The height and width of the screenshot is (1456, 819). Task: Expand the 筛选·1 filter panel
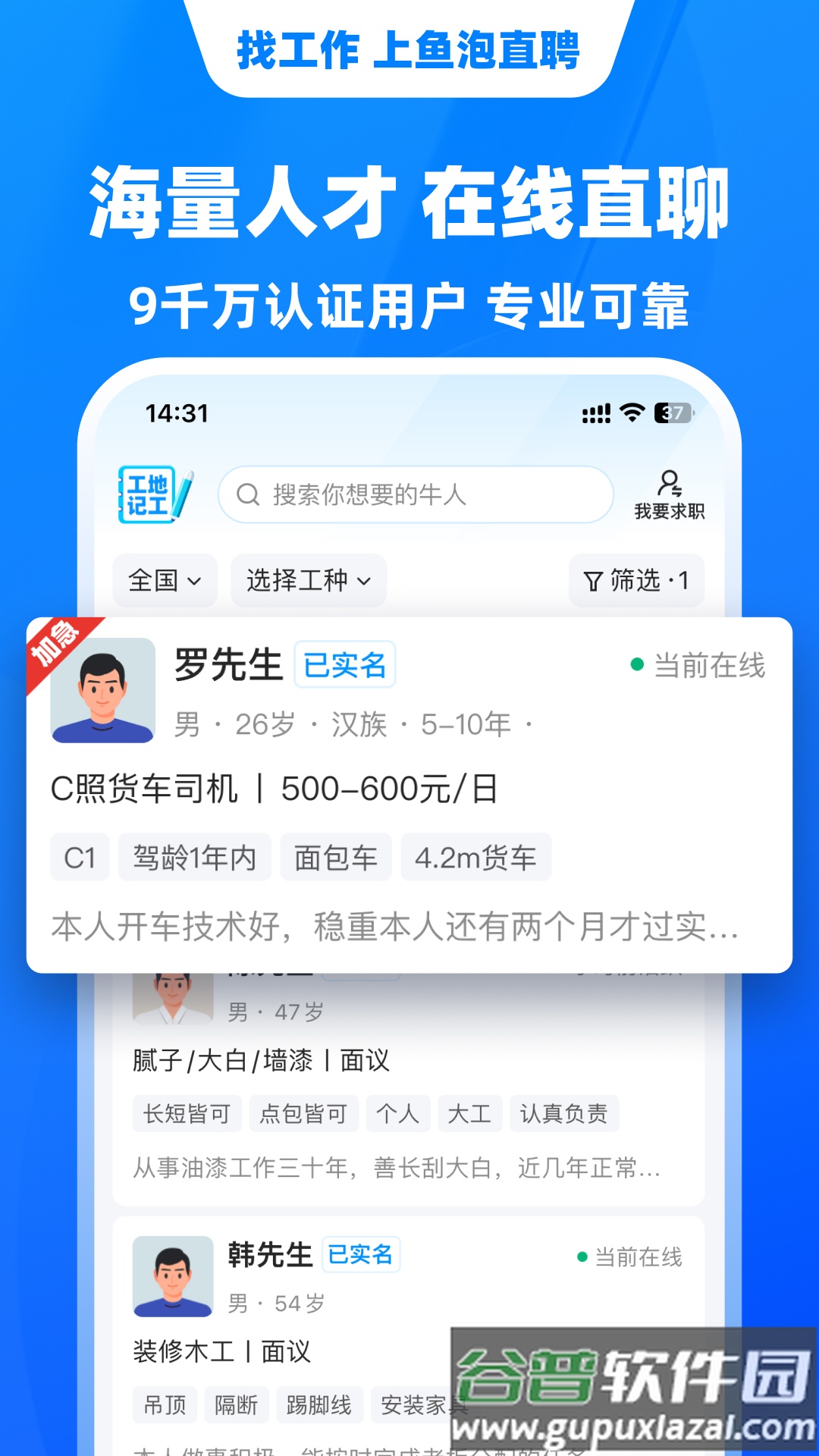coord(635,581)
